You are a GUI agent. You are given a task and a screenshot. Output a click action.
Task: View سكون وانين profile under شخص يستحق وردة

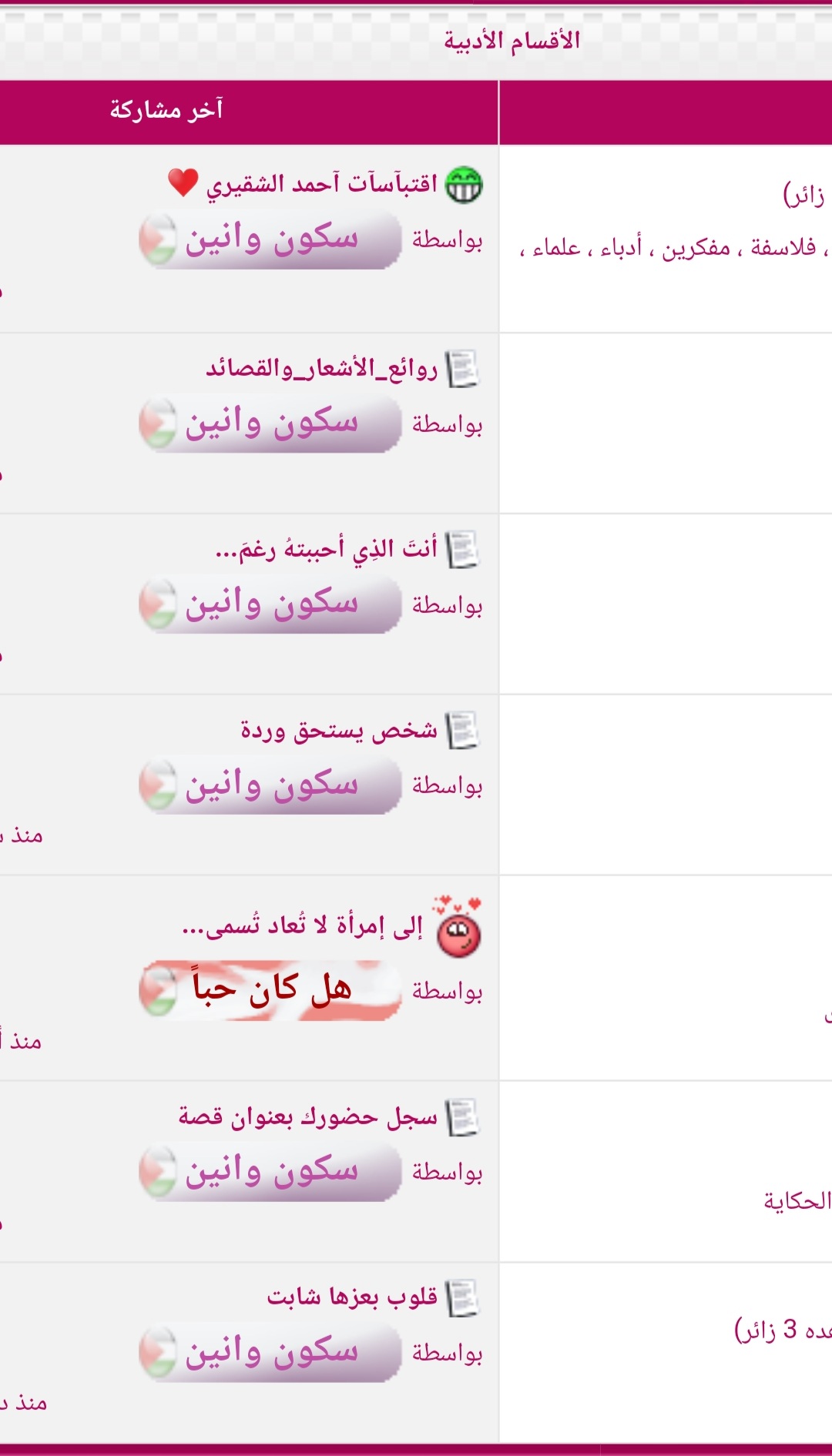270,785
